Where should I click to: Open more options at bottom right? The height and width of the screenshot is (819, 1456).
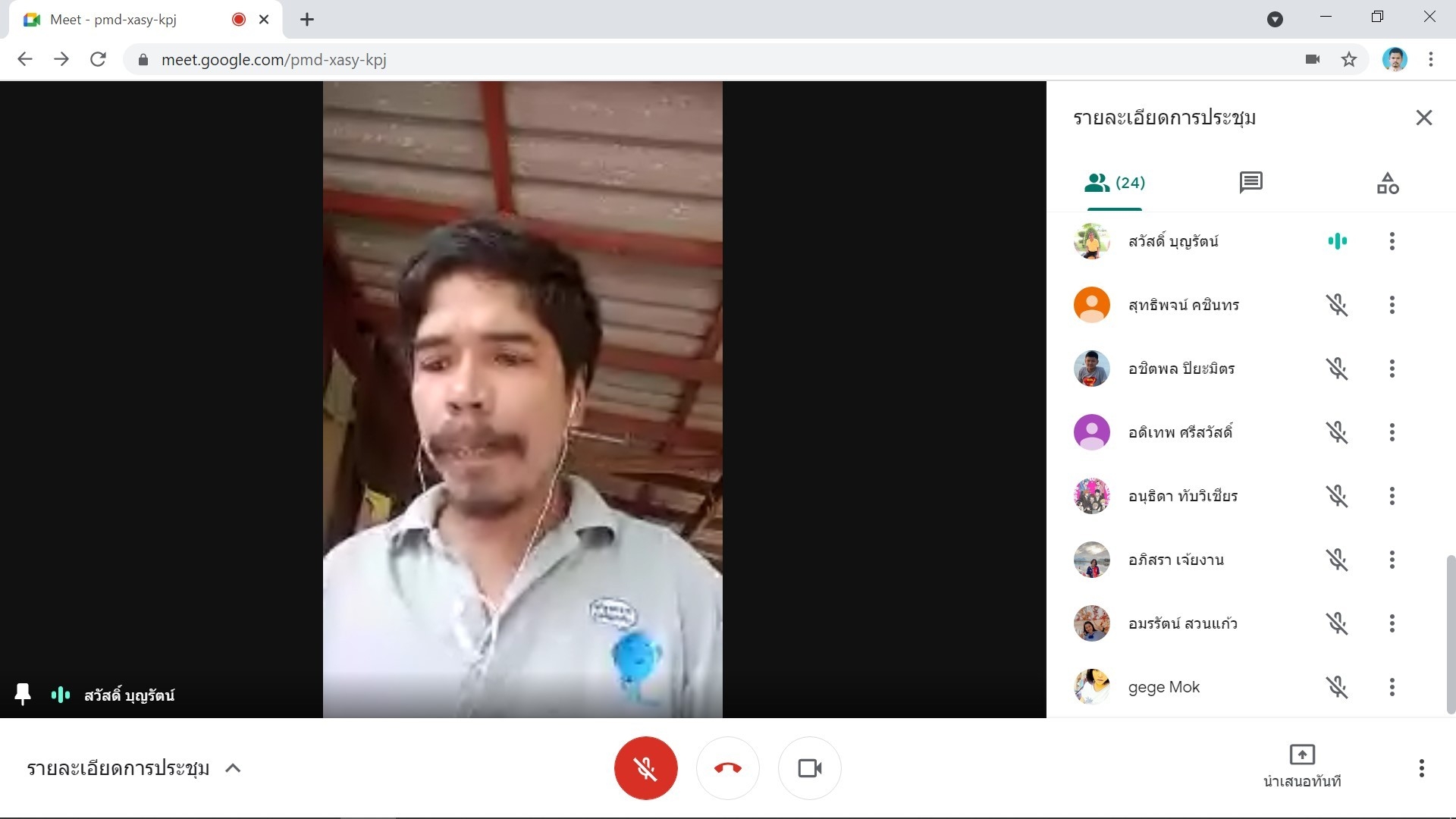click(x=1421, y=768)
